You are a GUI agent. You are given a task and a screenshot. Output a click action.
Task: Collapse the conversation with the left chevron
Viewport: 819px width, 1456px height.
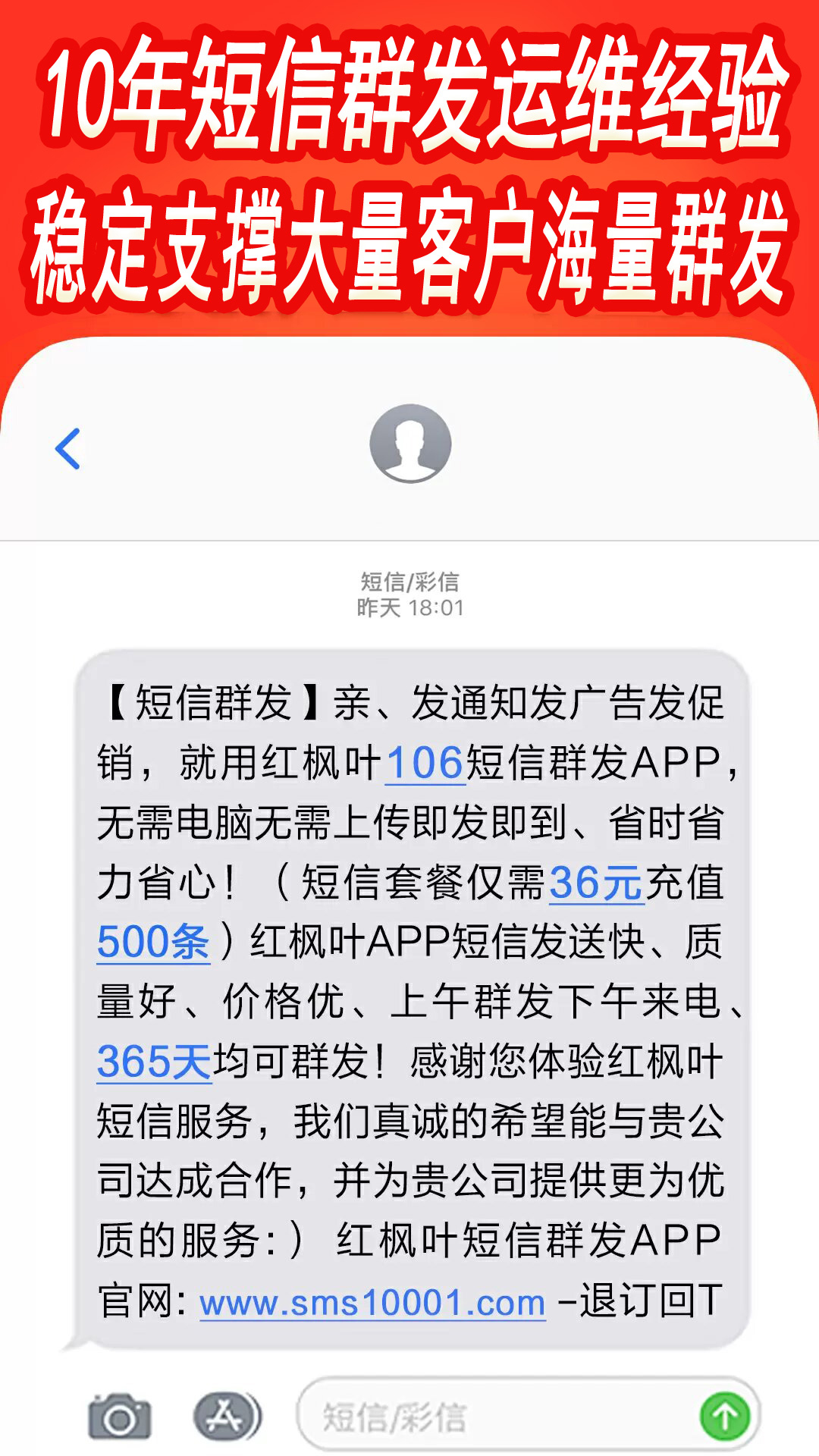[68, 447]
